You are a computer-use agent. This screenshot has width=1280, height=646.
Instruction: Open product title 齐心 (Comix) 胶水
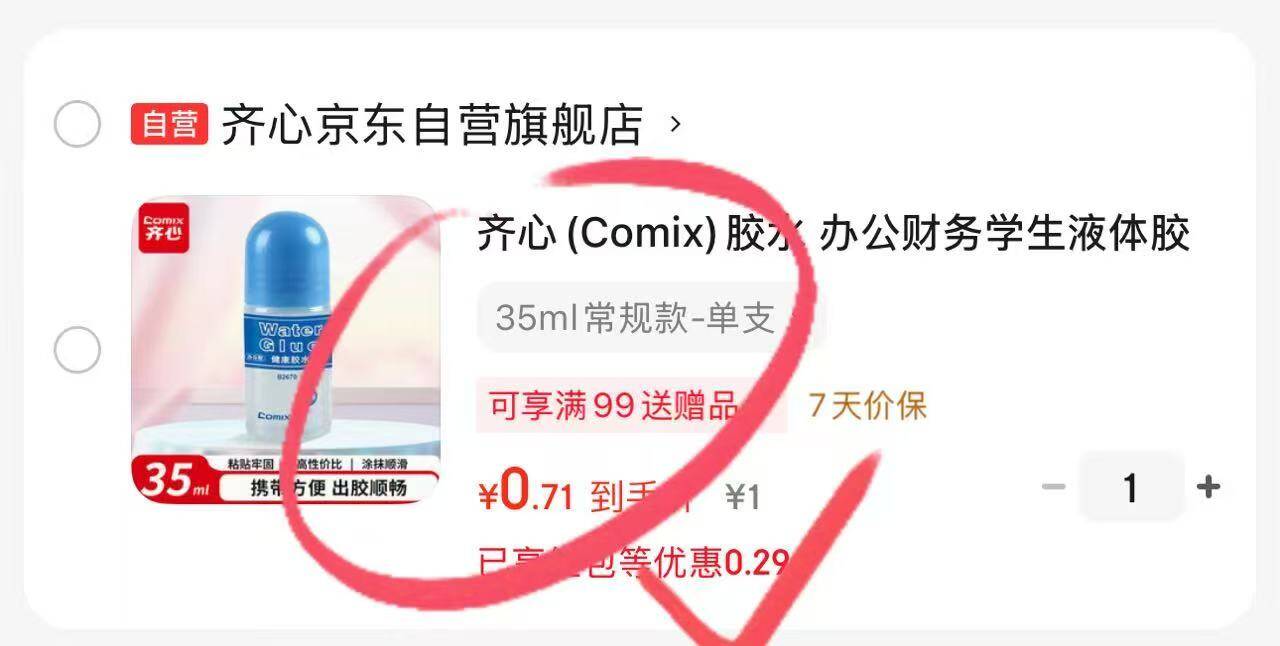point(832,235)
